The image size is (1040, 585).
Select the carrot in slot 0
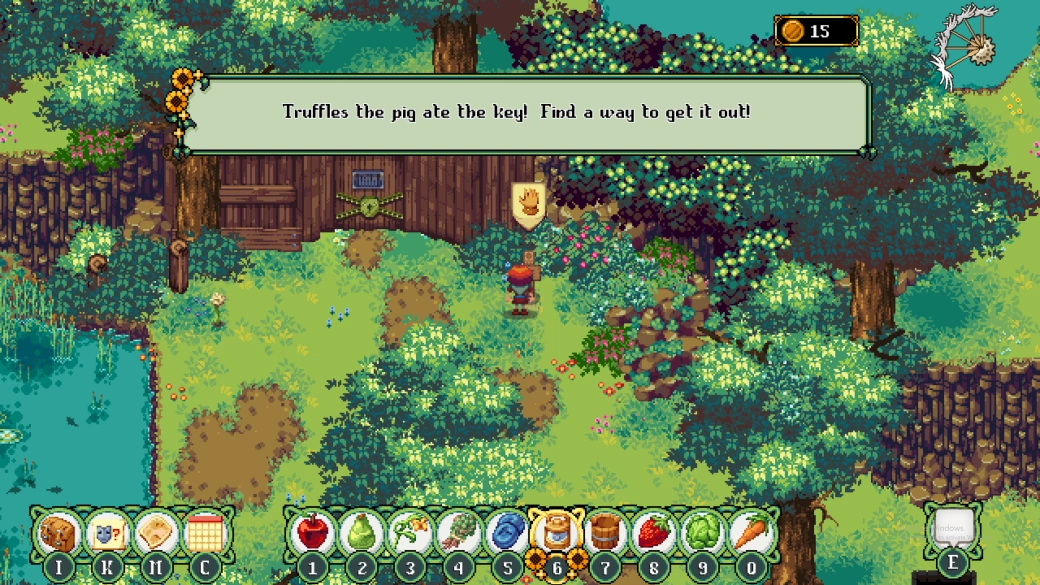pos(751,533)
